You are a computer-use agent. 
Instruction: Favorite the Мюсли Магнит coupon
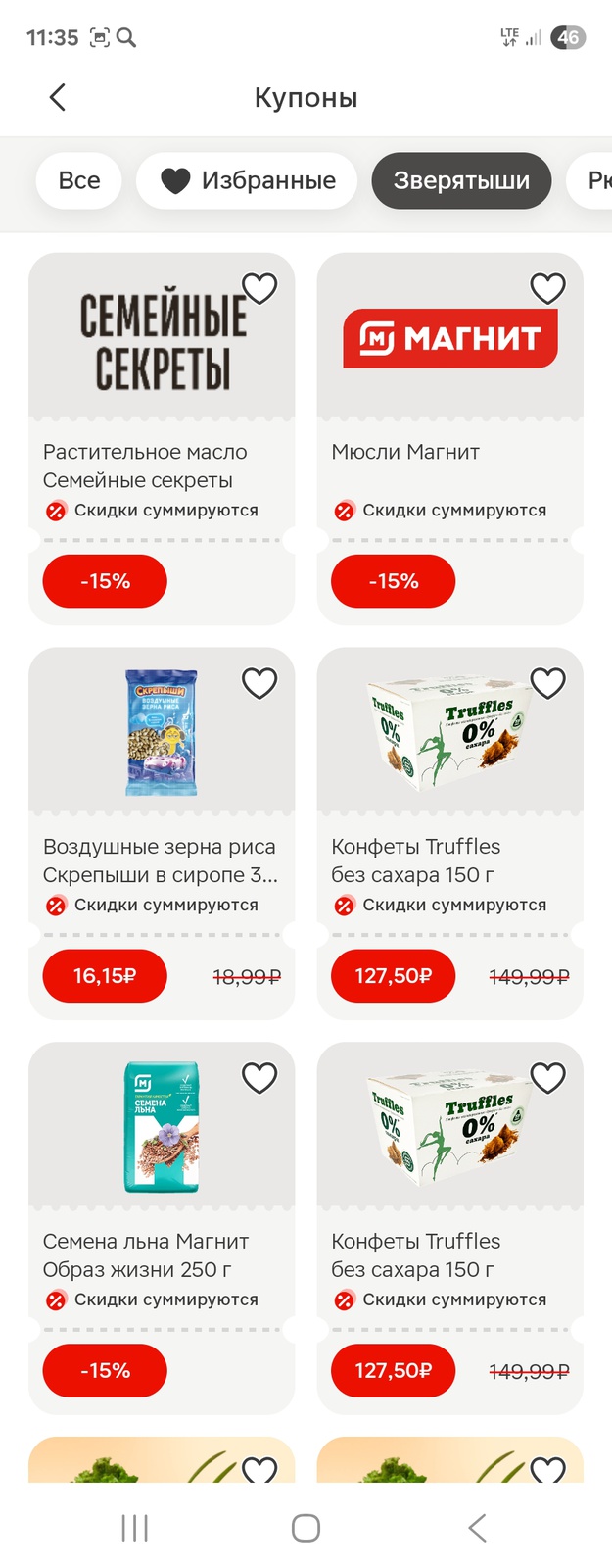tap(547, 289)
